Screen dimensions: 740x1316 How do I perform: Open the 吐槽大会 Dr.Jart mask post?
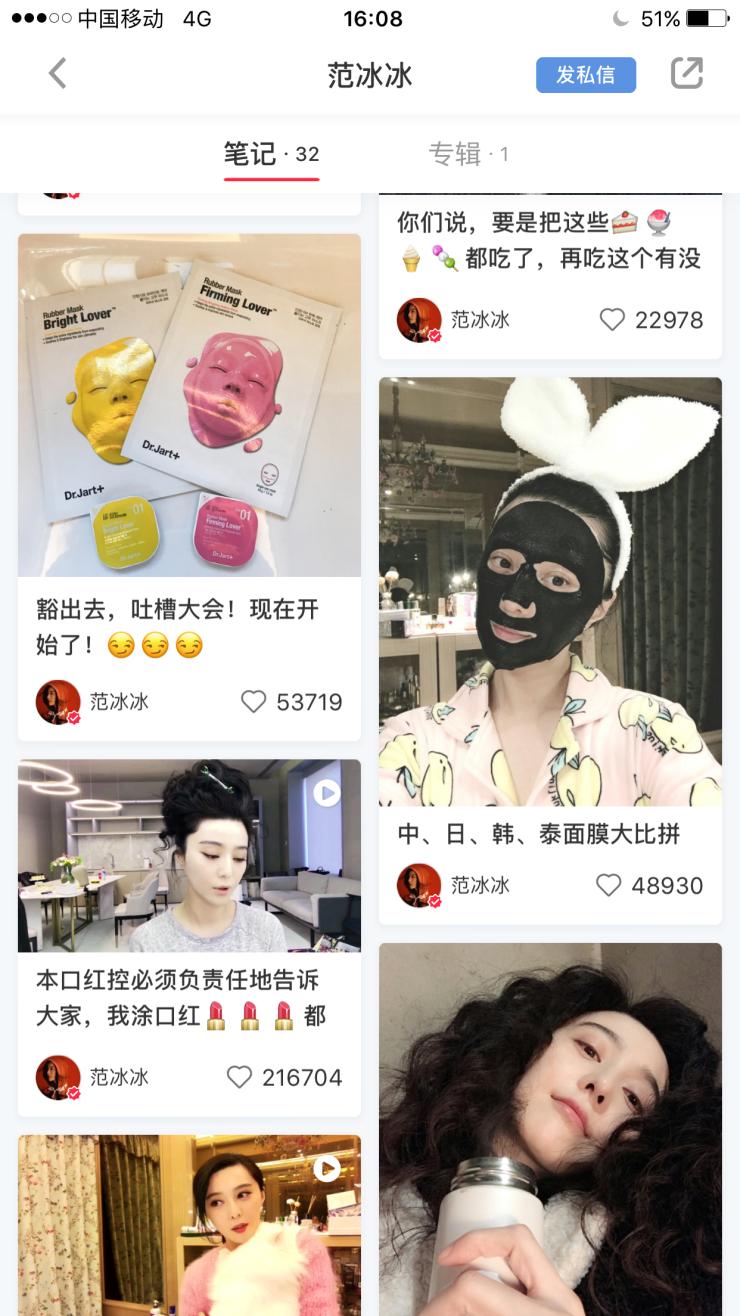tap(189, 405)
